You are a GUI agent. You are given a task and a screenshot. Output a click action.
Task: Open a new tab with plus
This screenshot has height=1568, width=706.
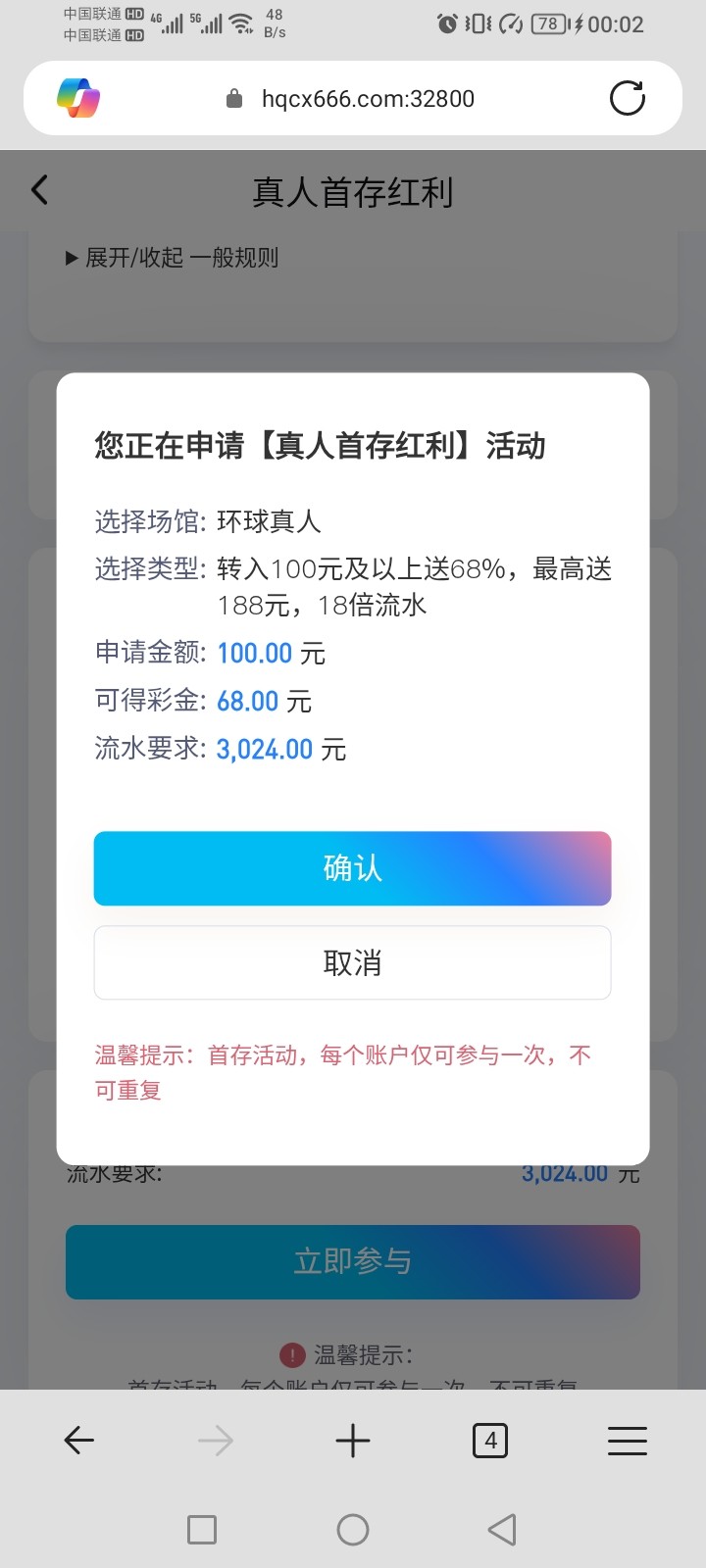(x=352, y=1440)
